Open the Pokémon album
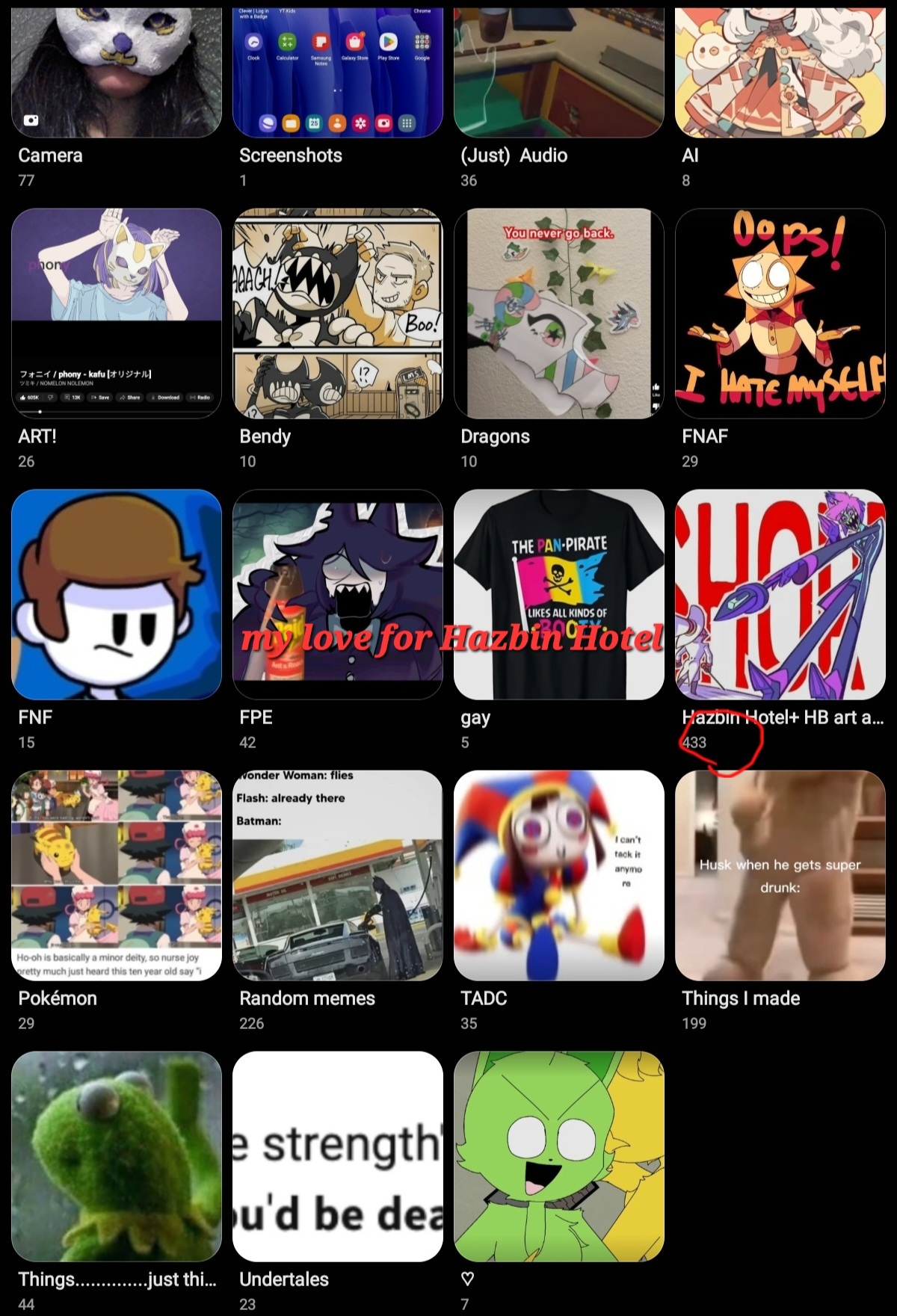The width and height of the screenshot is (897, 1316). pyautogui.click(x=117, y=876)
